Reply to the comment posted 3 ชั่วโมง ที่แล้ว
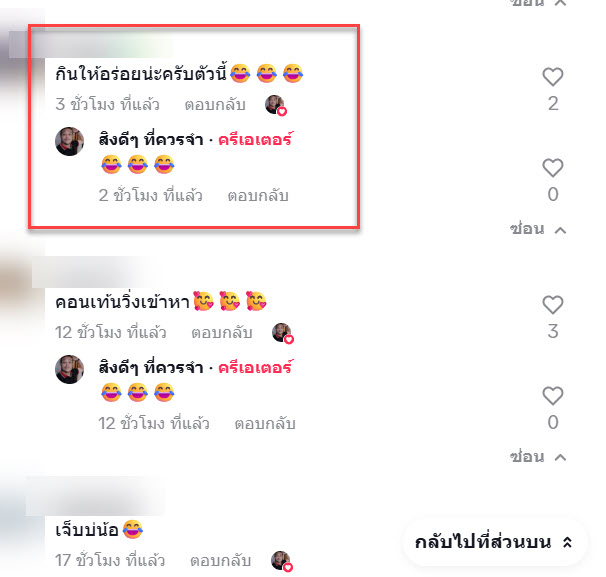This screenshot has height=577, width=606. pyautogui.click(x=214, y=104)
